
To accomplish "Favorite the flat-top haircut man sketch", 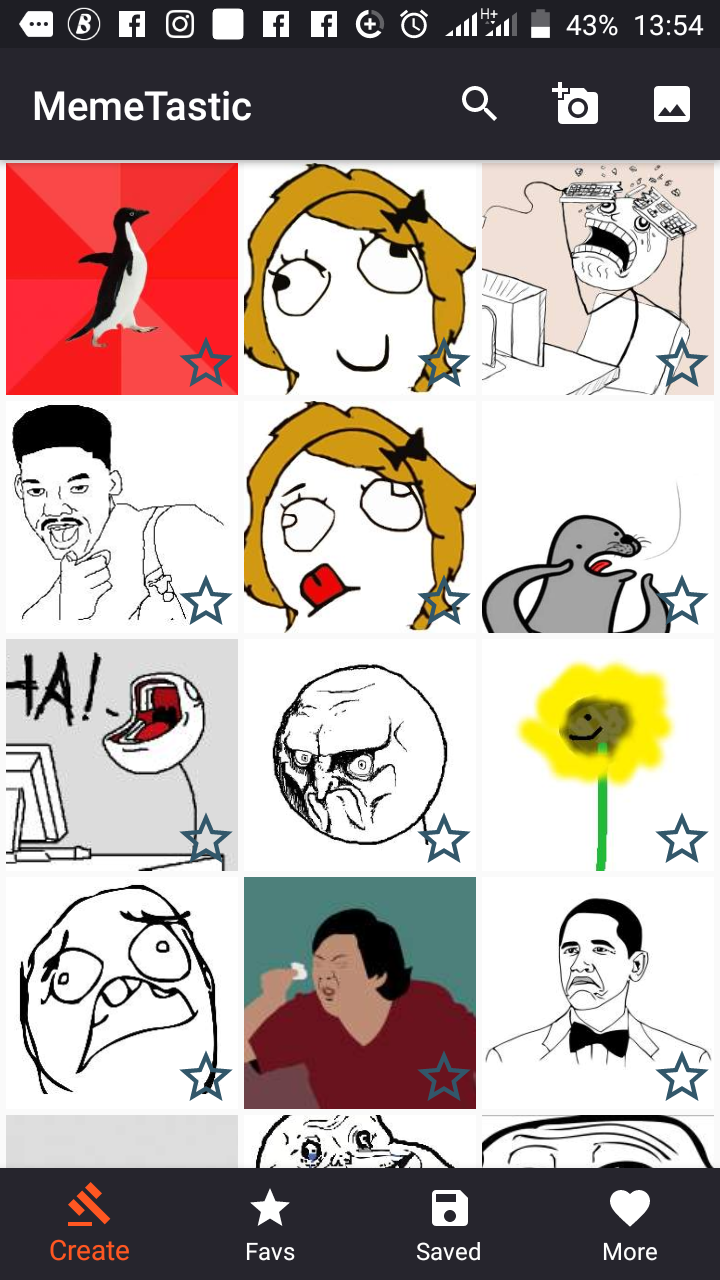I will [206, 601].
